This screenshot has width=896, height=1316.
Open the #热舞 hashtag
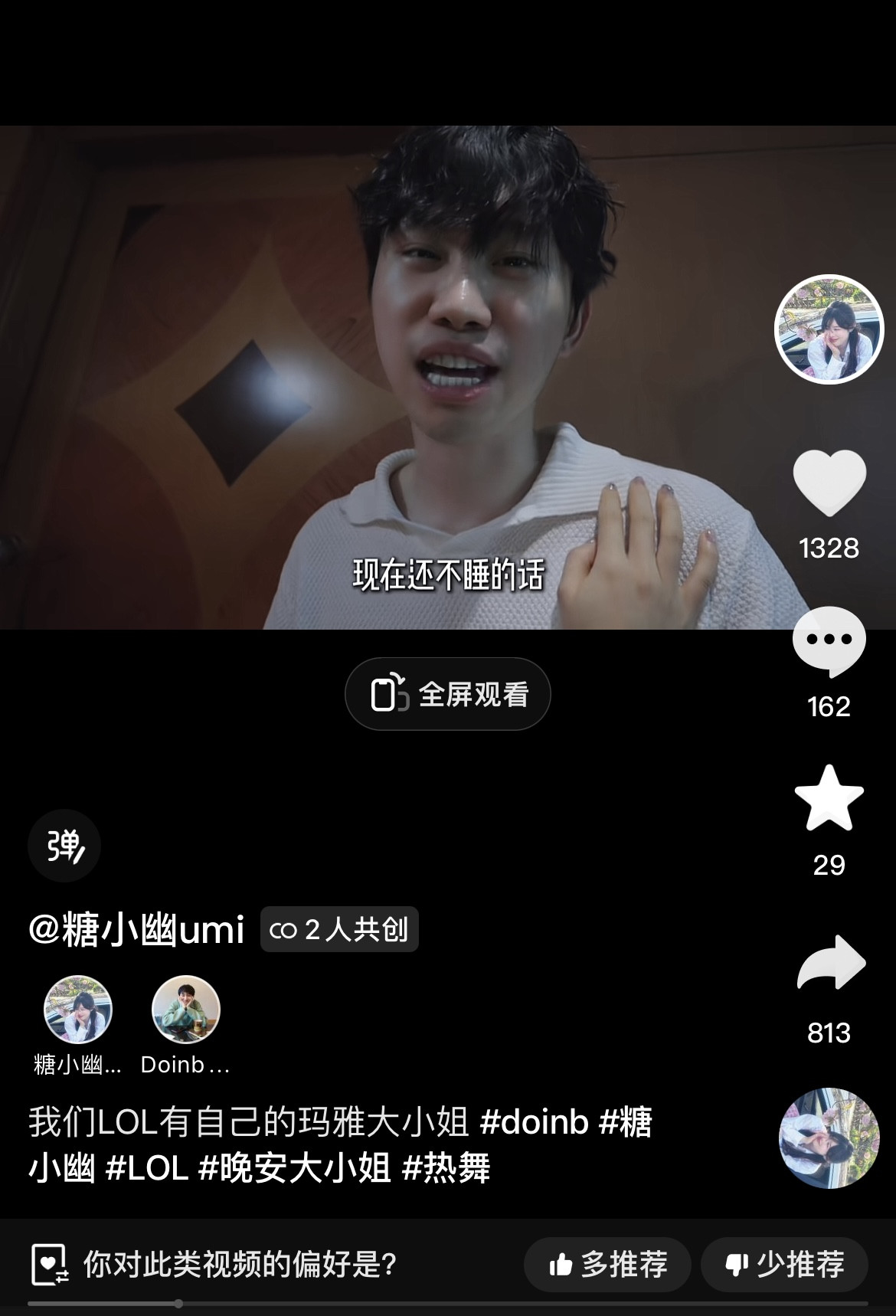point(446,1169)
